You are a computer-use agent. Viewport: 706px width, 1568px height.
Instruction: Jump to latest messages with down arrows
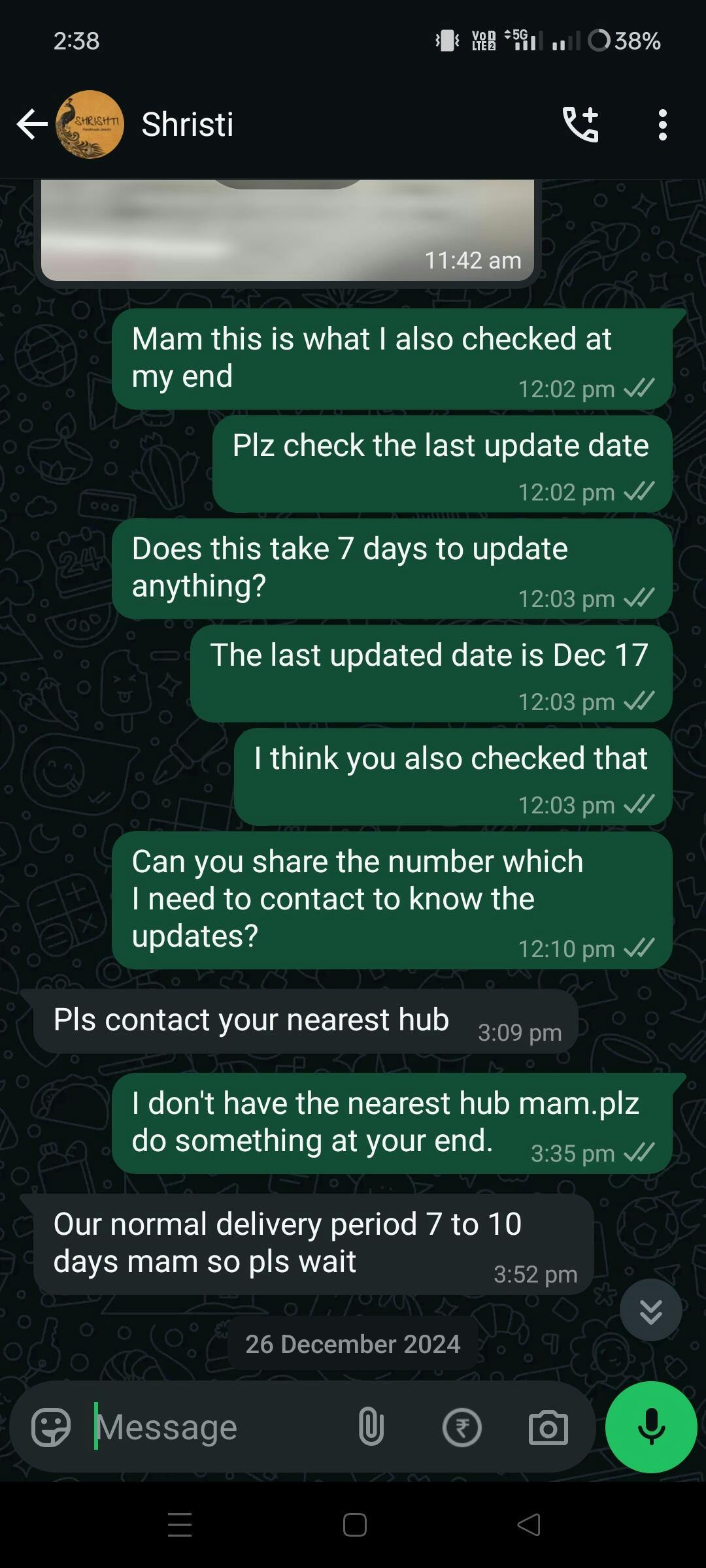click(x=650, y=1310)
